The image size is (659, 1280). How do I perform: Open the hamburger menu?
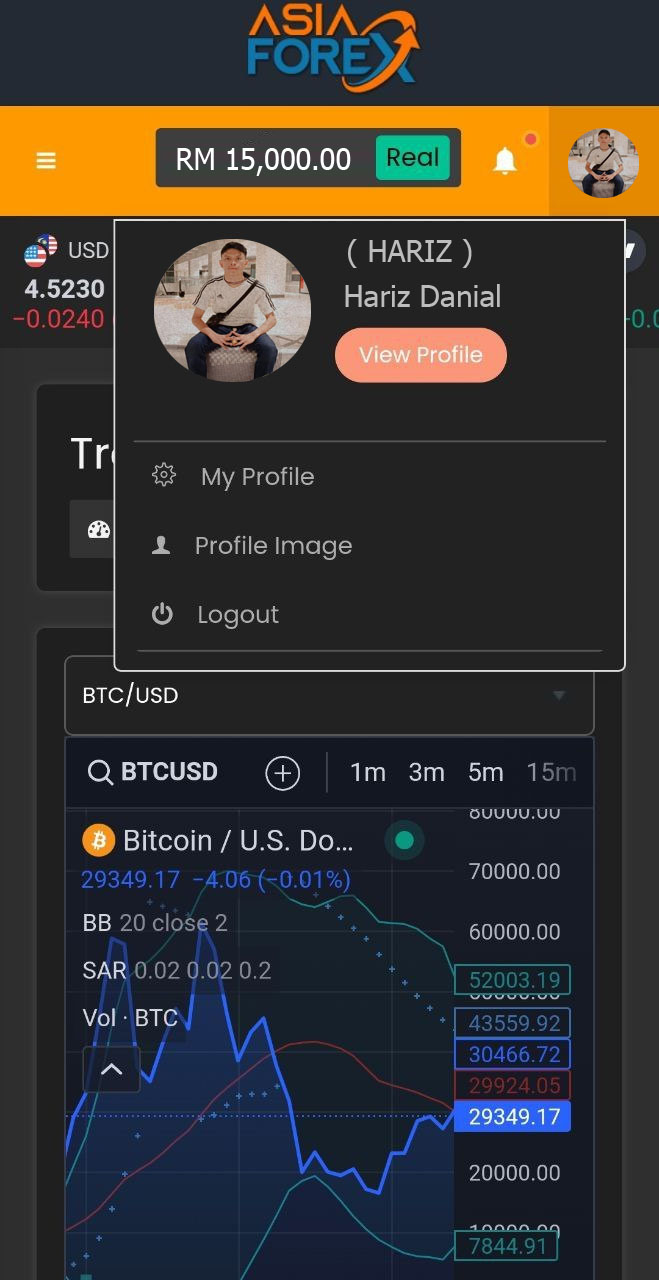pyautogui.click(x=46, y=161)
